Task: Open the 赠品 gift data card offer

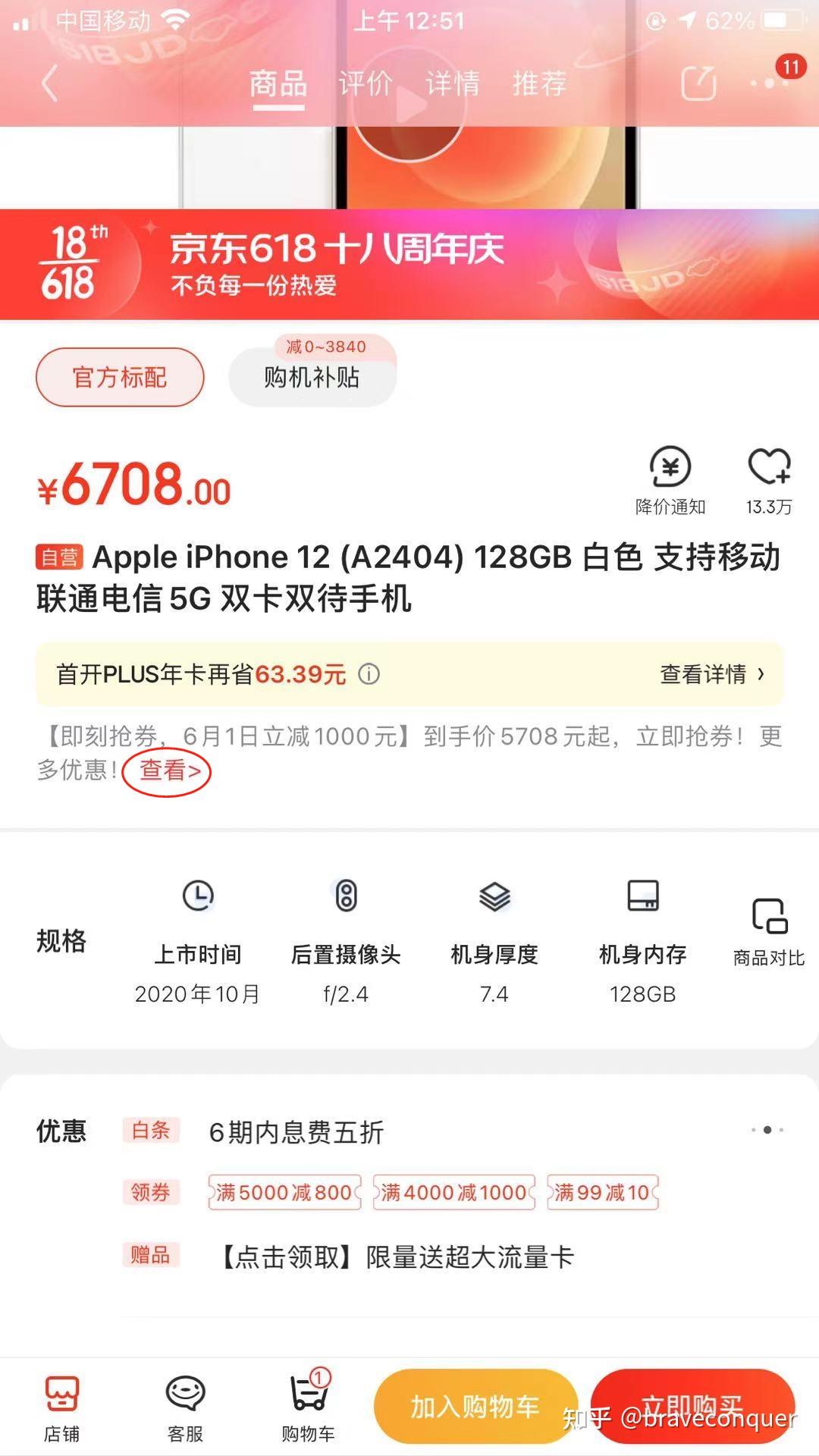Action: point(397,1257)
